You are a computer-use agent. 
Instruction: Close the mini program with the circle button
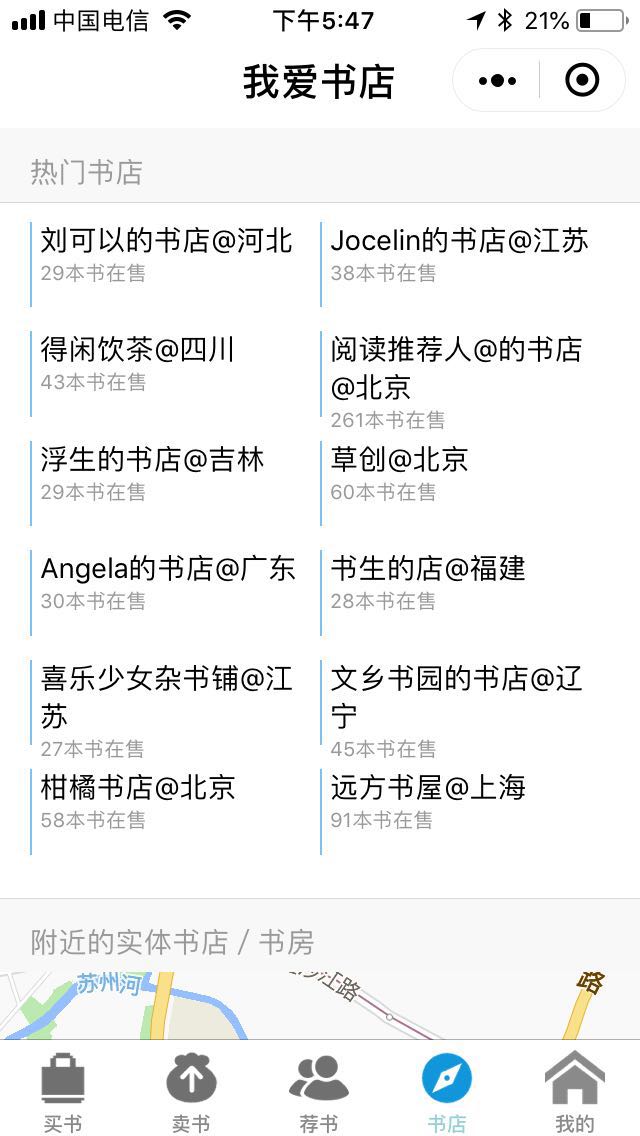pyautogui.click(x=582, y=80)
